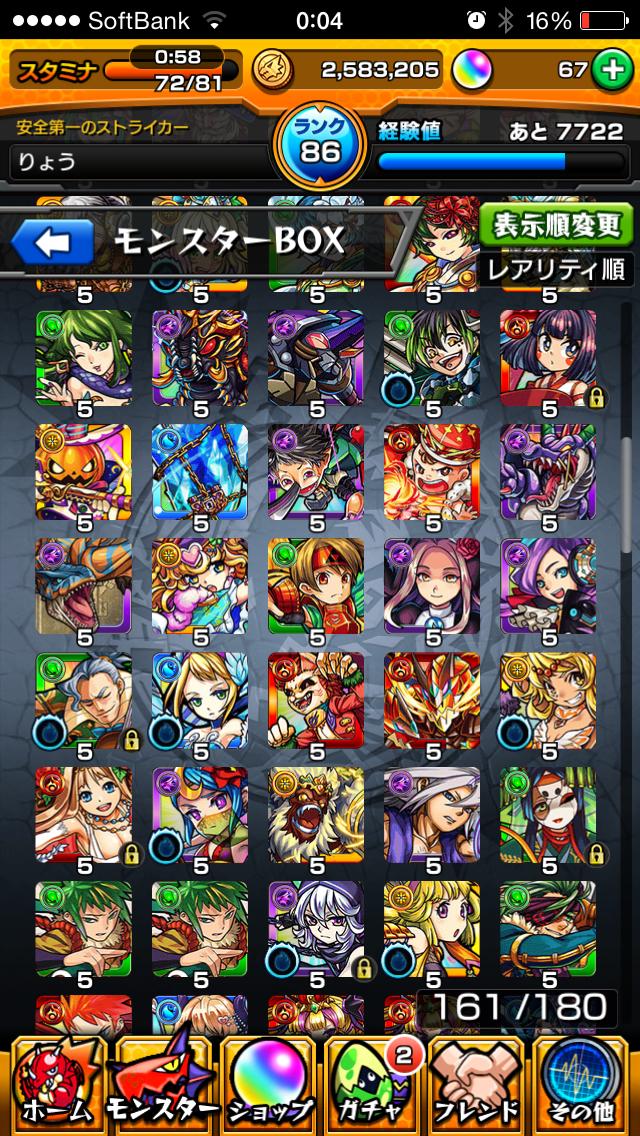
Task: Tap the 表示順変更 sort order button
Action: [555, 226]
